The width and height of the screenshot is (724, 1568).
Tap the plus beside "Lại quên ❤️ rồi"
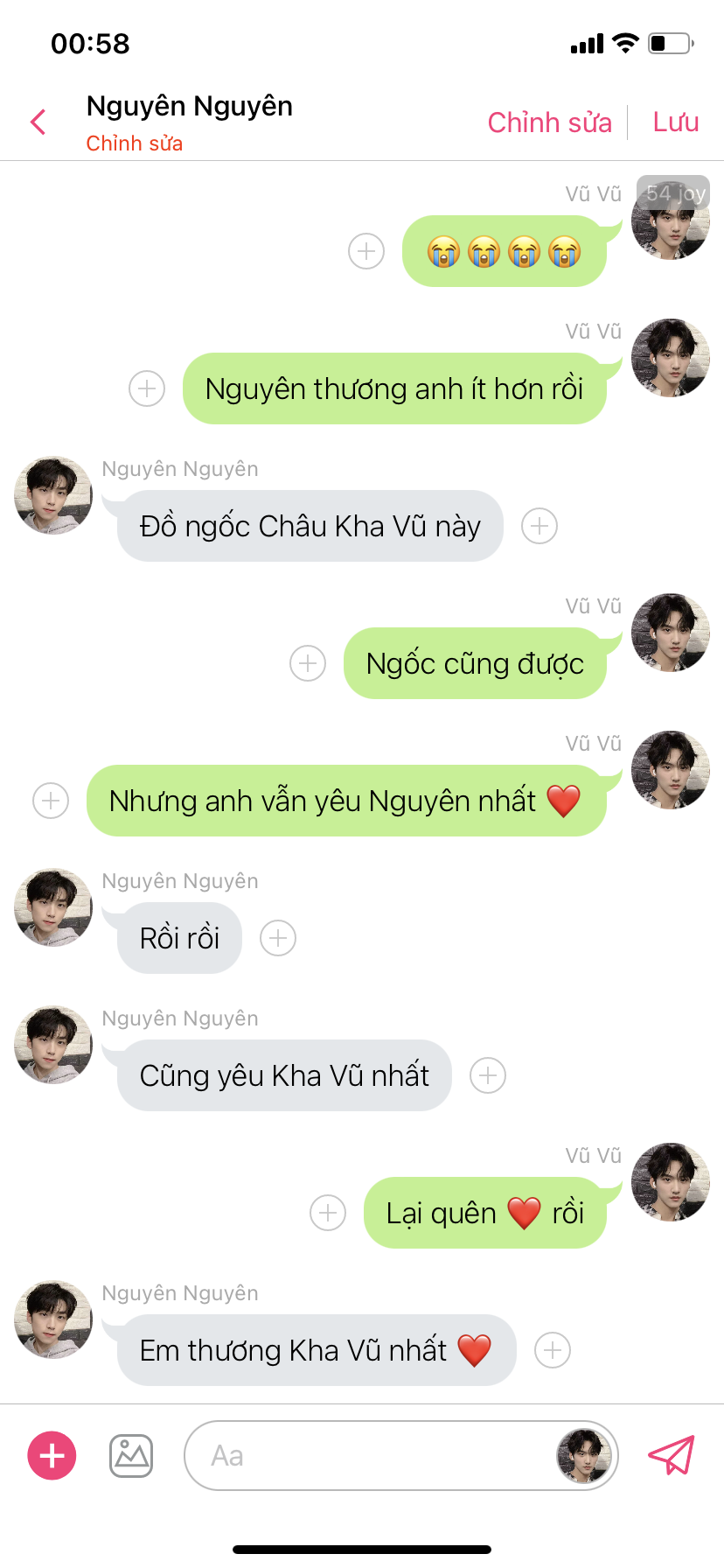[x=328, y=1213]
